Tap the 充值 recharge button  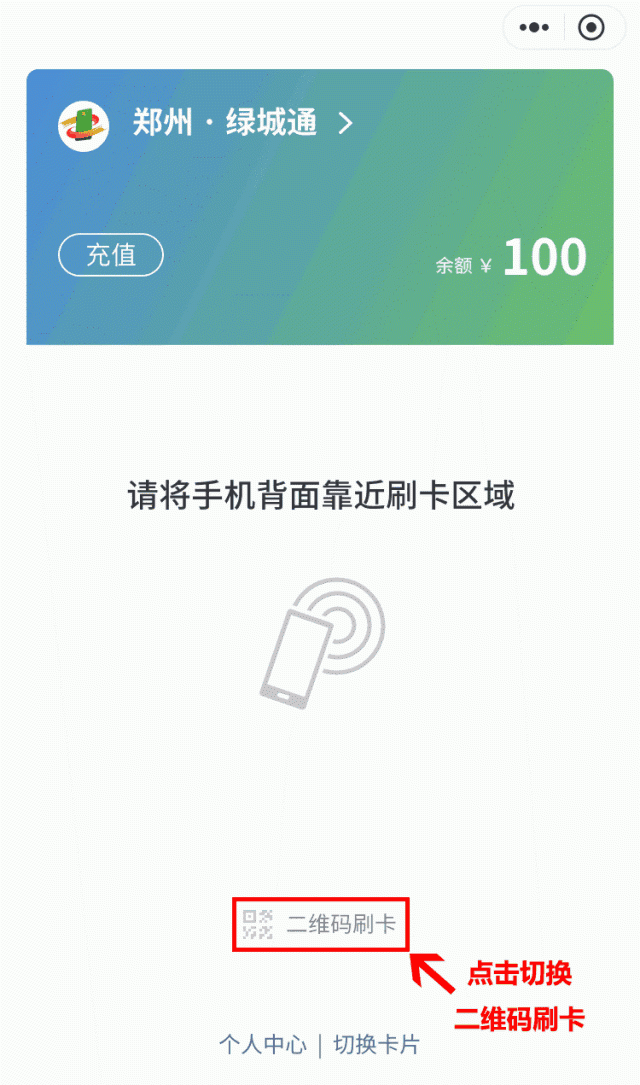tap(111, 255)
